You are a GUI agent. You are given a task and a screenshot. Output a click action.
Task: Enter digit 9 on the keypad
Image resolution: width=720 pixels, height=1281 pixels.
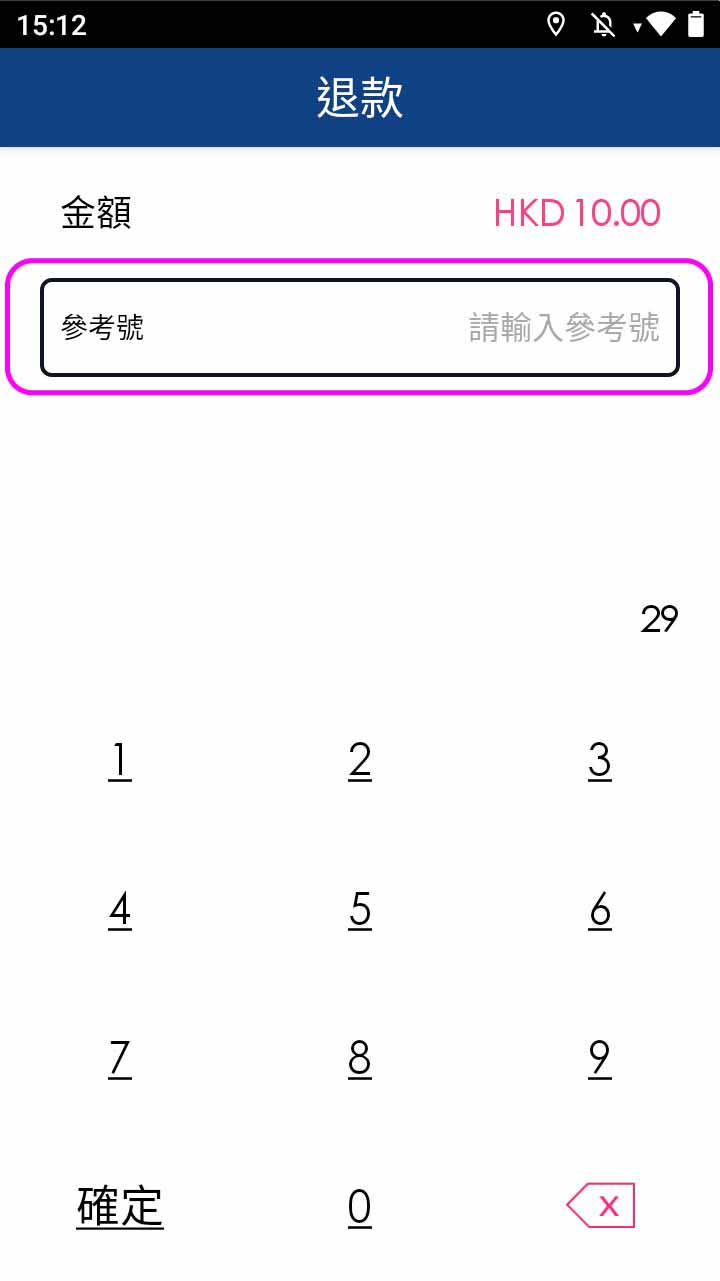(600, 1058)
